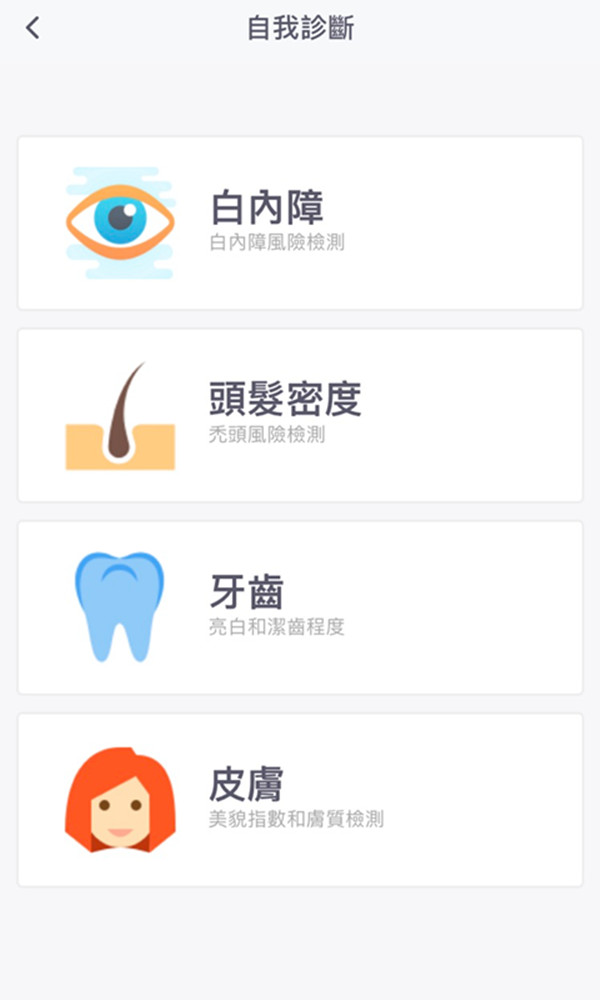The height and width of the screenshot is (1000, 600).
Task: Open the 白內障 risk detection card
Action: (300, 223)
